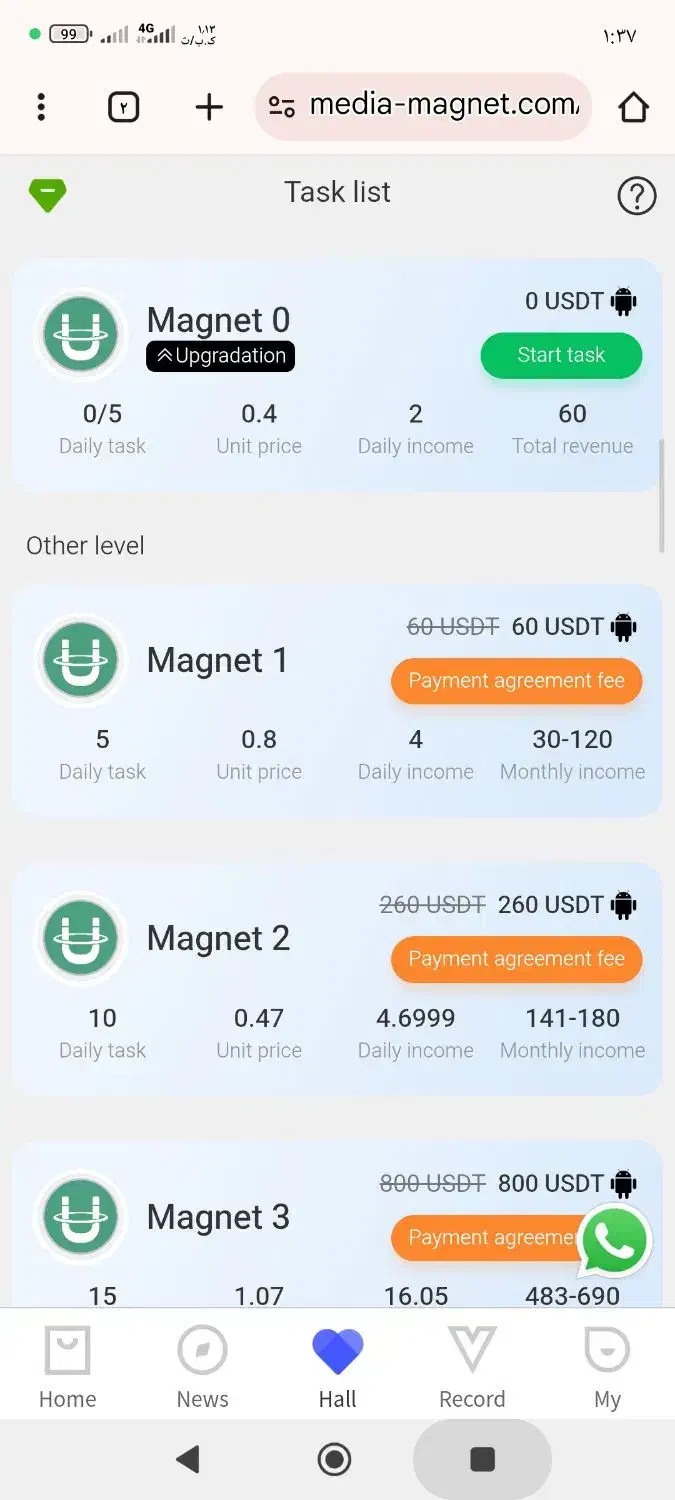
Task: Open WhatsApp support chat bubble
Action: point(614,1240)
